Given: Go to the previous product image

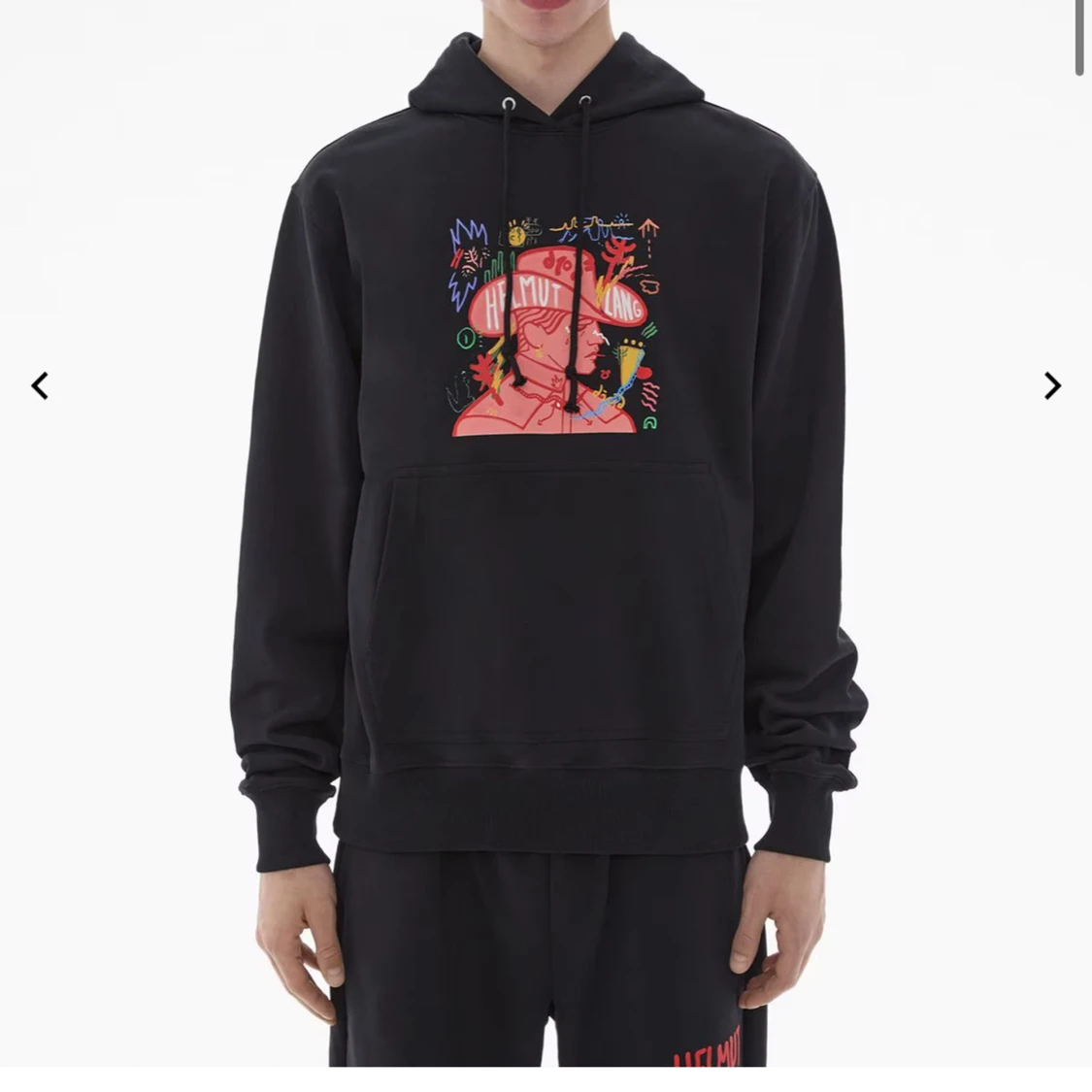Looking at the screenshot, I should [40, 385].
